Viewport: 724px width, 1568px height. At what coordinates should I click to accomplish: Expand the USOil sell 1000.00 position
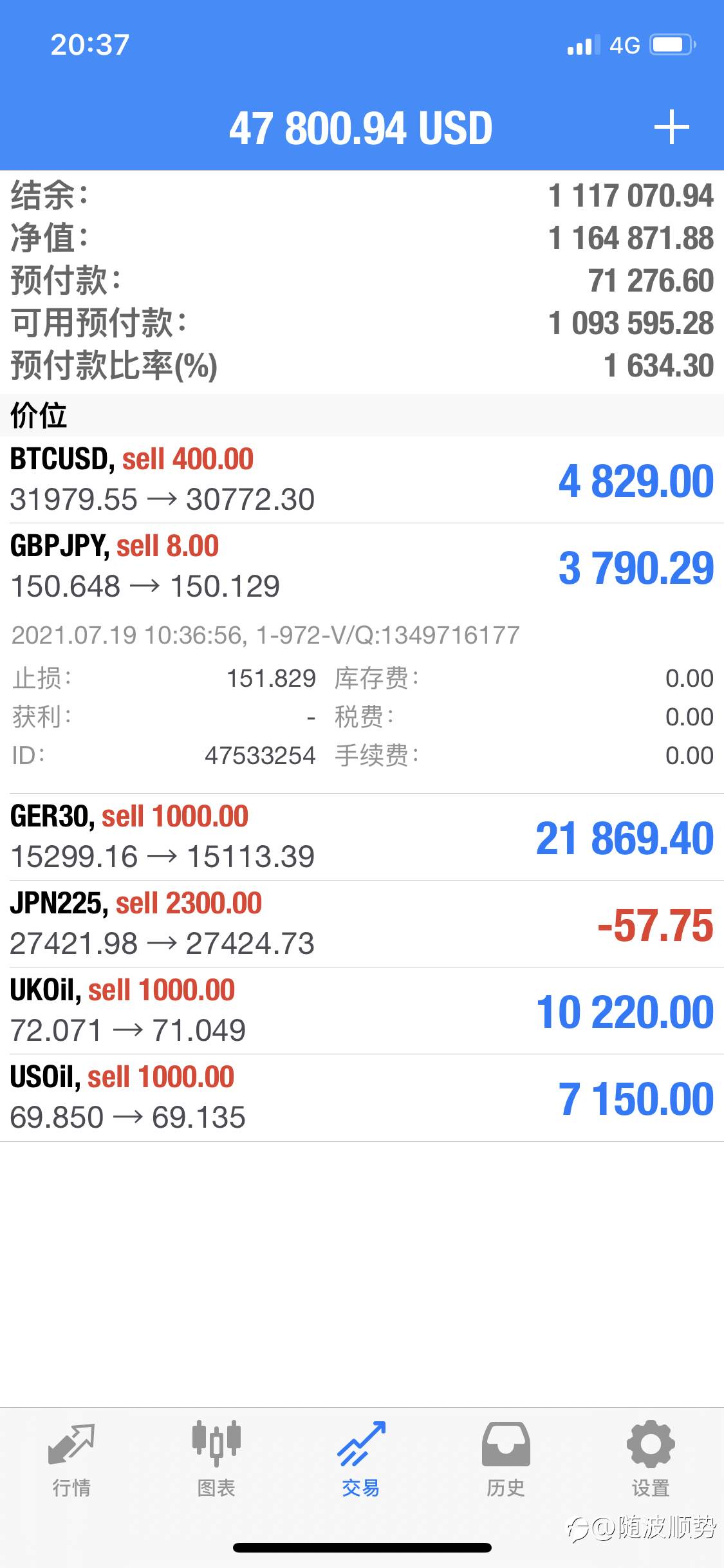362,1098
